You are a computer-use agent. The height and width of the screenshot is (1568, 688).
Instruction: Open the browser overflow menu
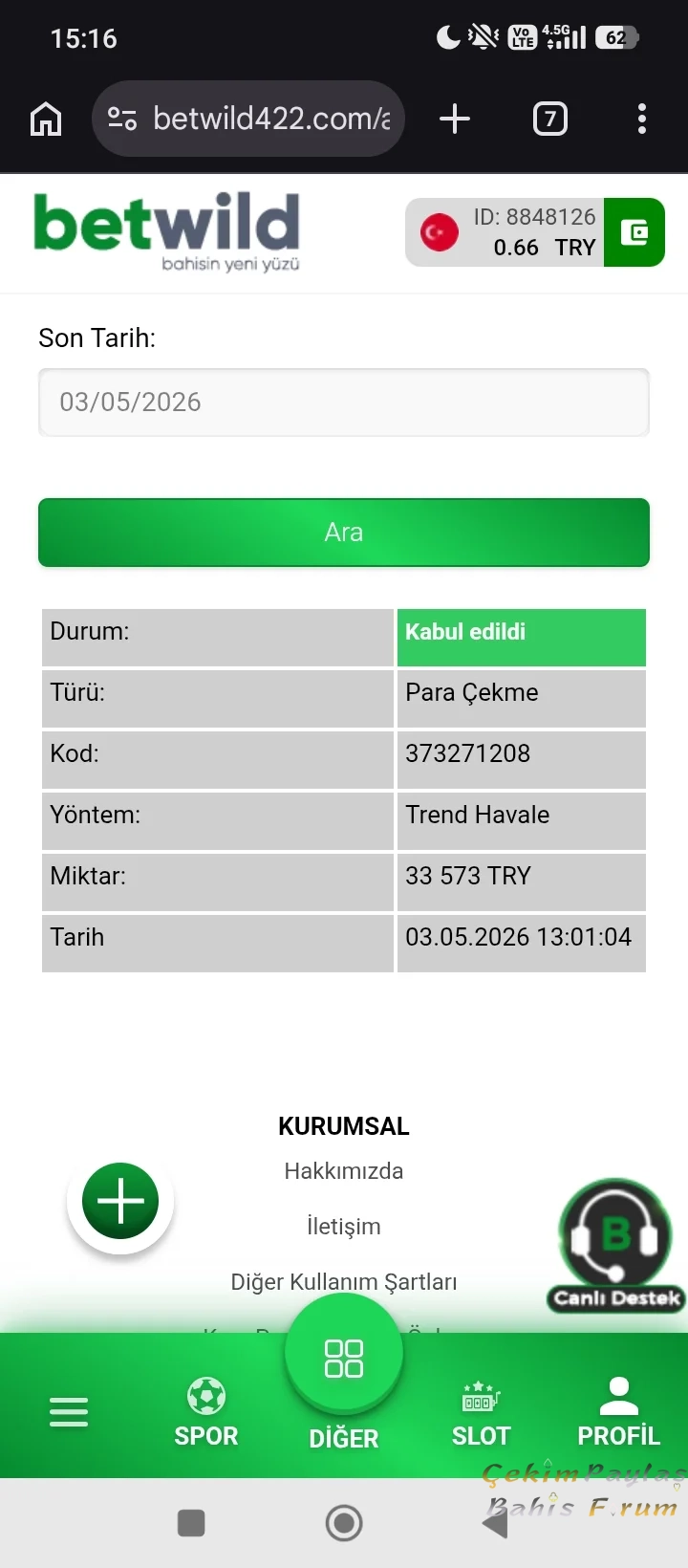pyautogui.click(x=642, y=119)
